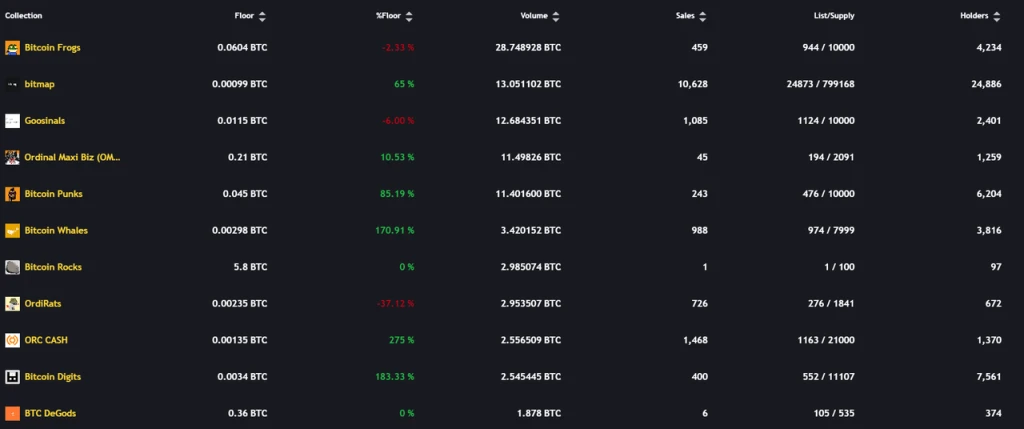Select the OrdiRats collection
The width and height of the screenshot is (1024, 429).
click(x=43, y=304)
